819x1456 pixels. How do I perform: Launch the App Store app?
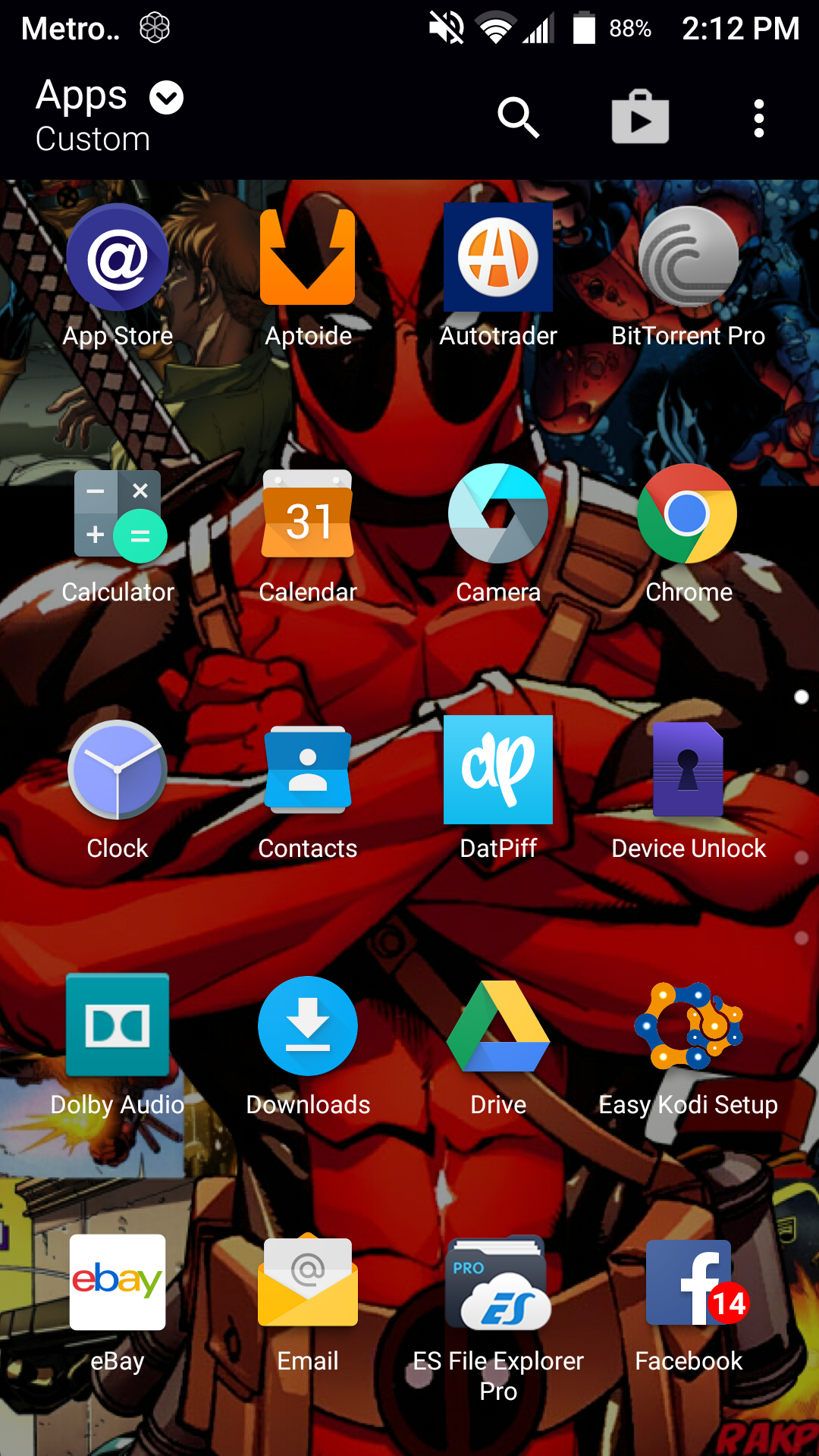118,258
